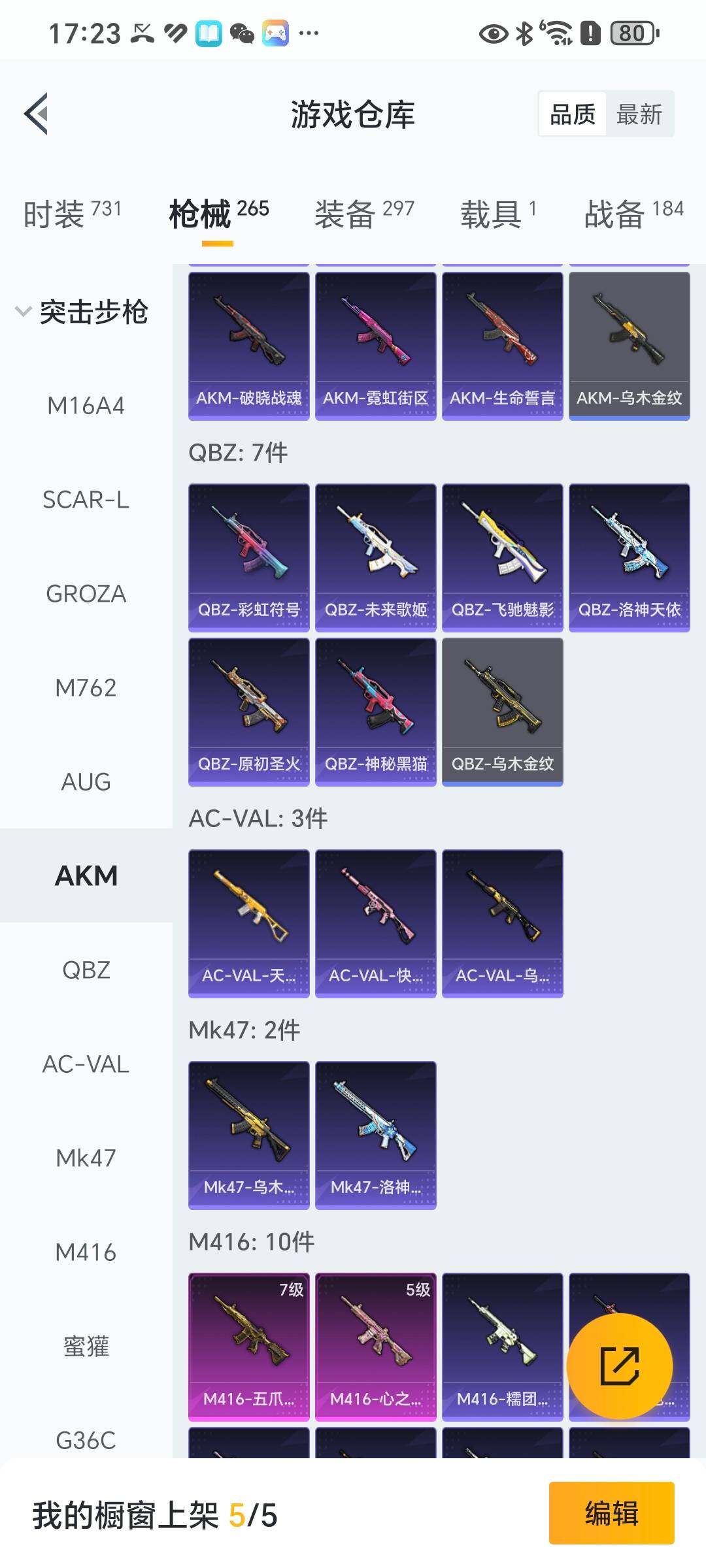View the QBZ-乌木金纹 skin
The width and height of the screenshot is (706, 1568).
pyautogui.click(x=502, y=711)
